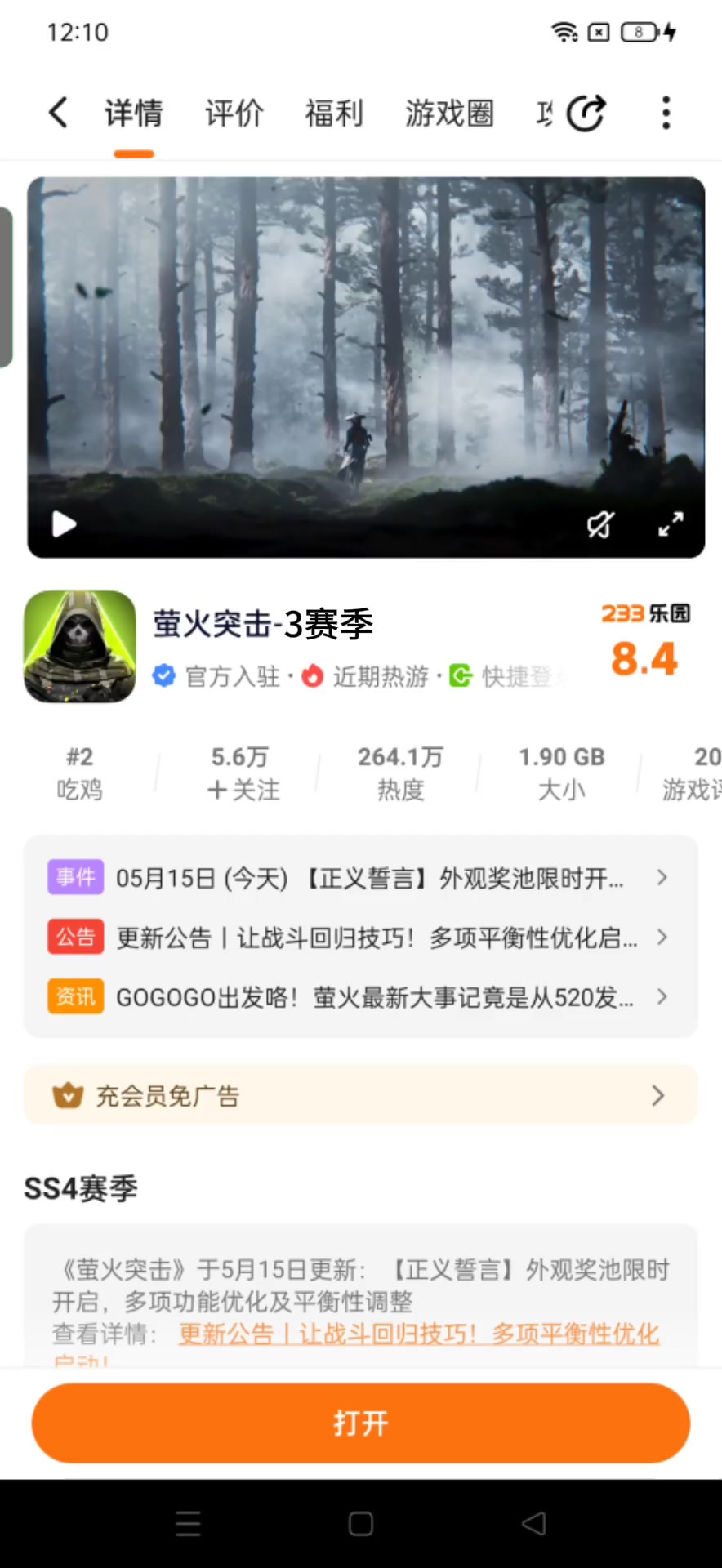This screenshot has width=722, height=1568.
Task: Open the 资讯 GOGOGO出发咯 news row
Action: [360, 997]
